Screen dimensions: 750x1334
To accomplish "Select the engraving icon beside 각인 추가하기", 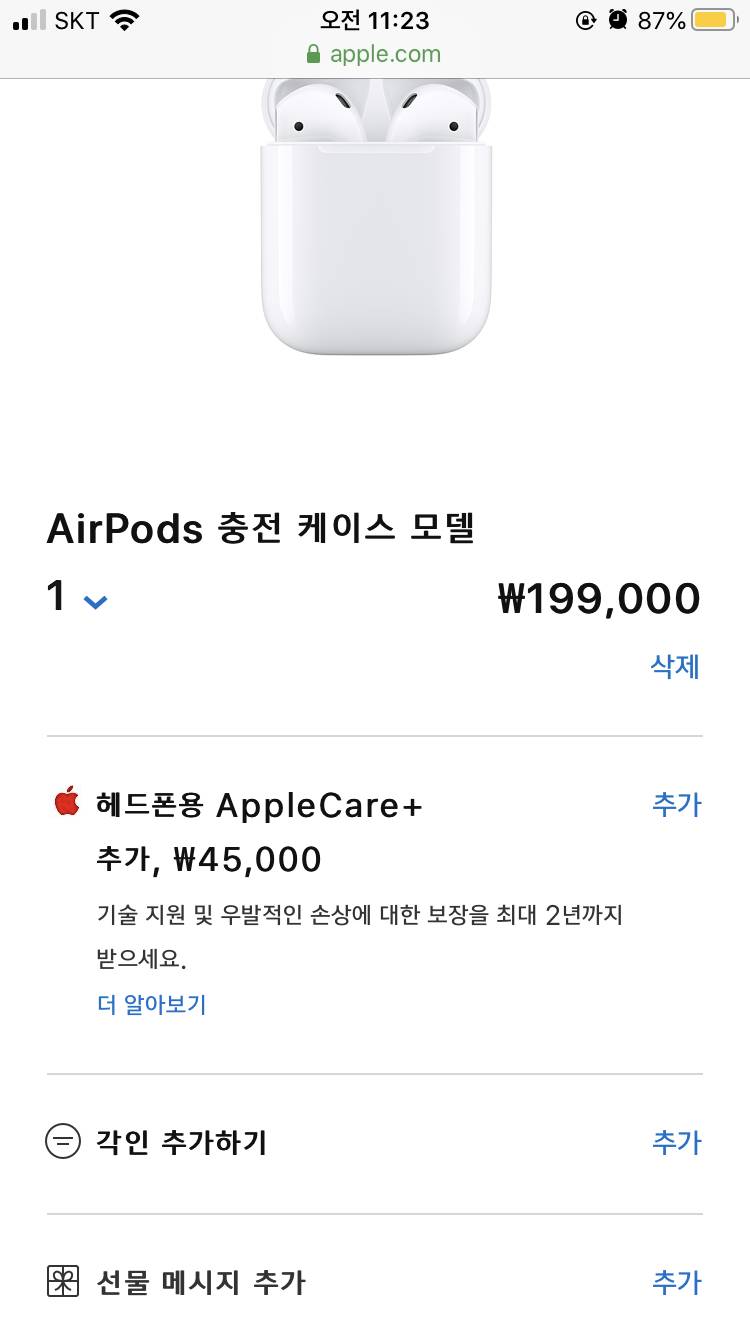I will pyautogui.click(x=63, y=1141).
